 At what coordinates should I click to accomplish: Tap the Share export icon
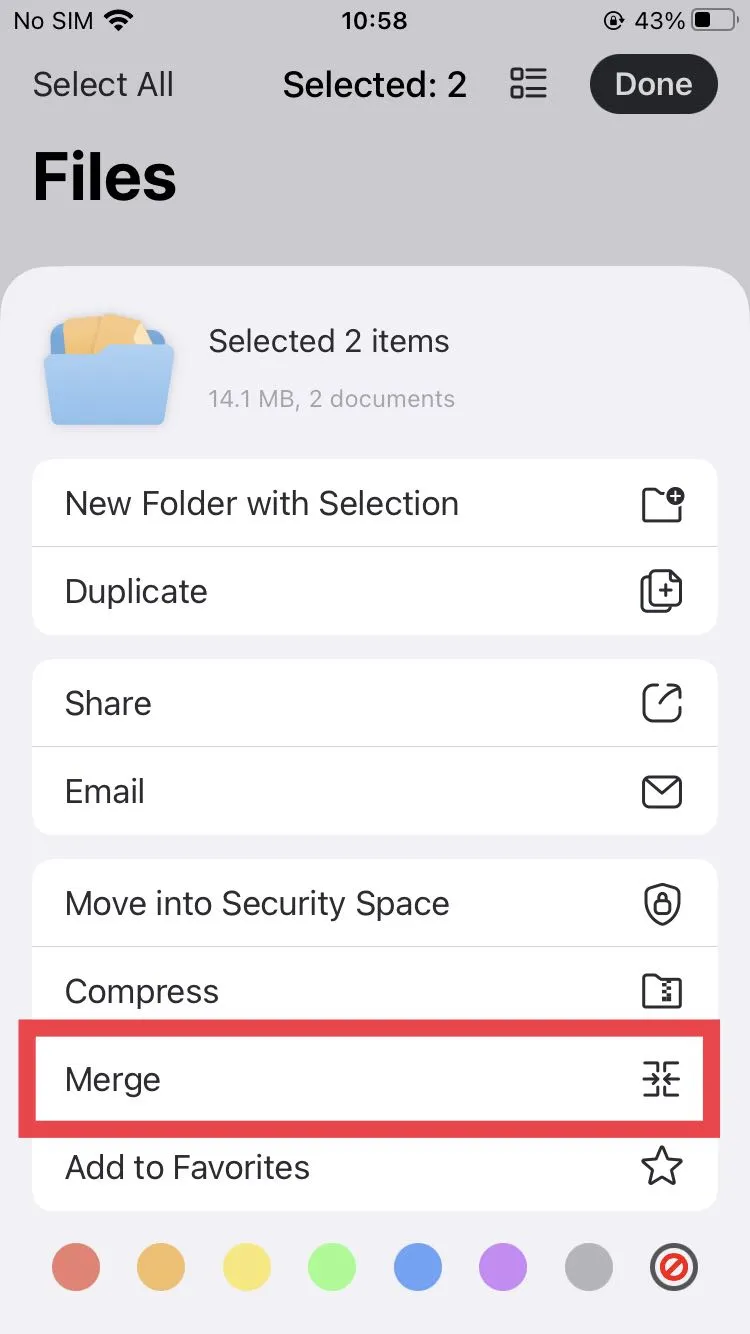[x=662, y=703]
